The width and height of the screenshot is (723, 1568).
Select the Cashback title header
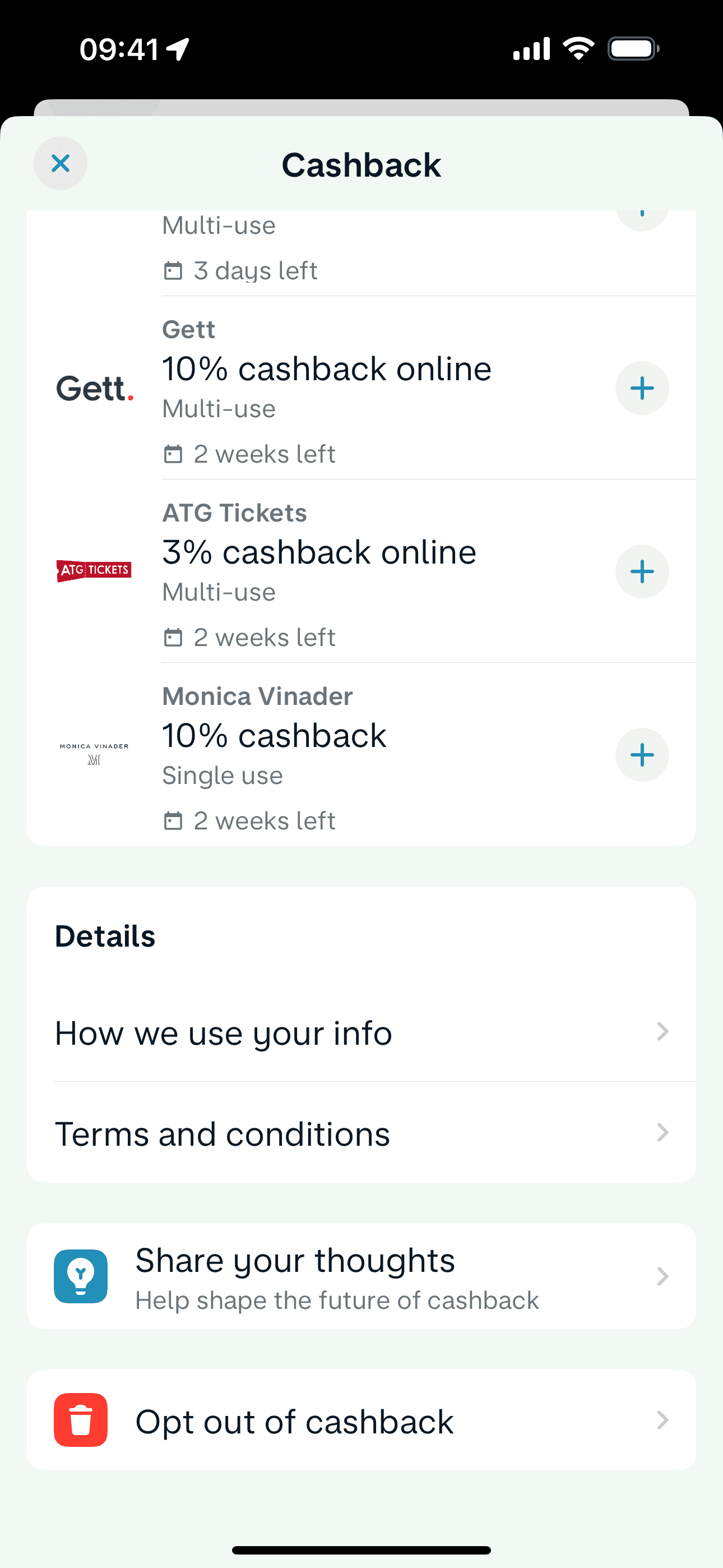(x=361, y=165)
